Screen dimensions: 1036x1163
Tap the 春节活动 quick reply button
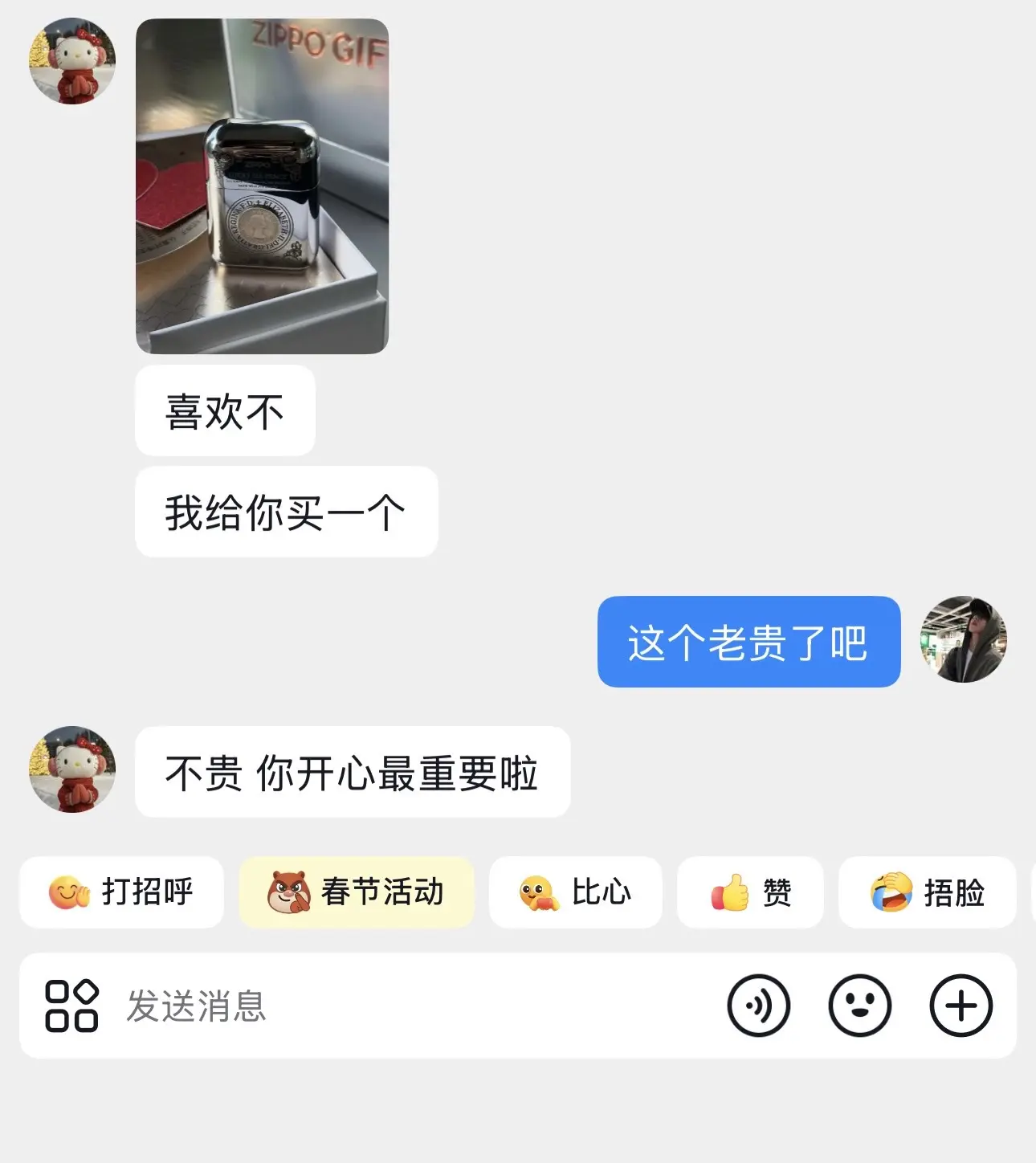357,892
